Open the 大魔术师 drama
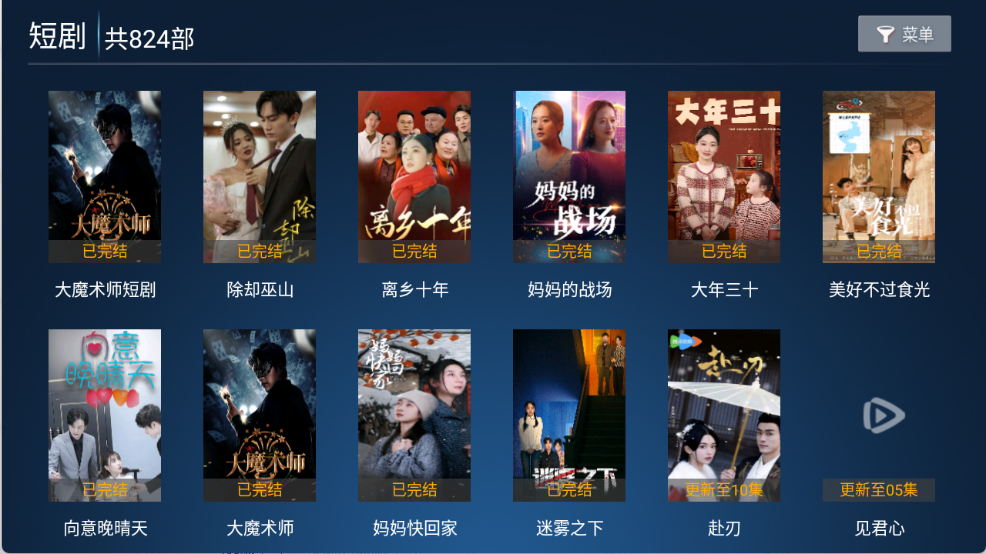Image resolution: width=986 pixels, height=554 pixels. [260, 415]
